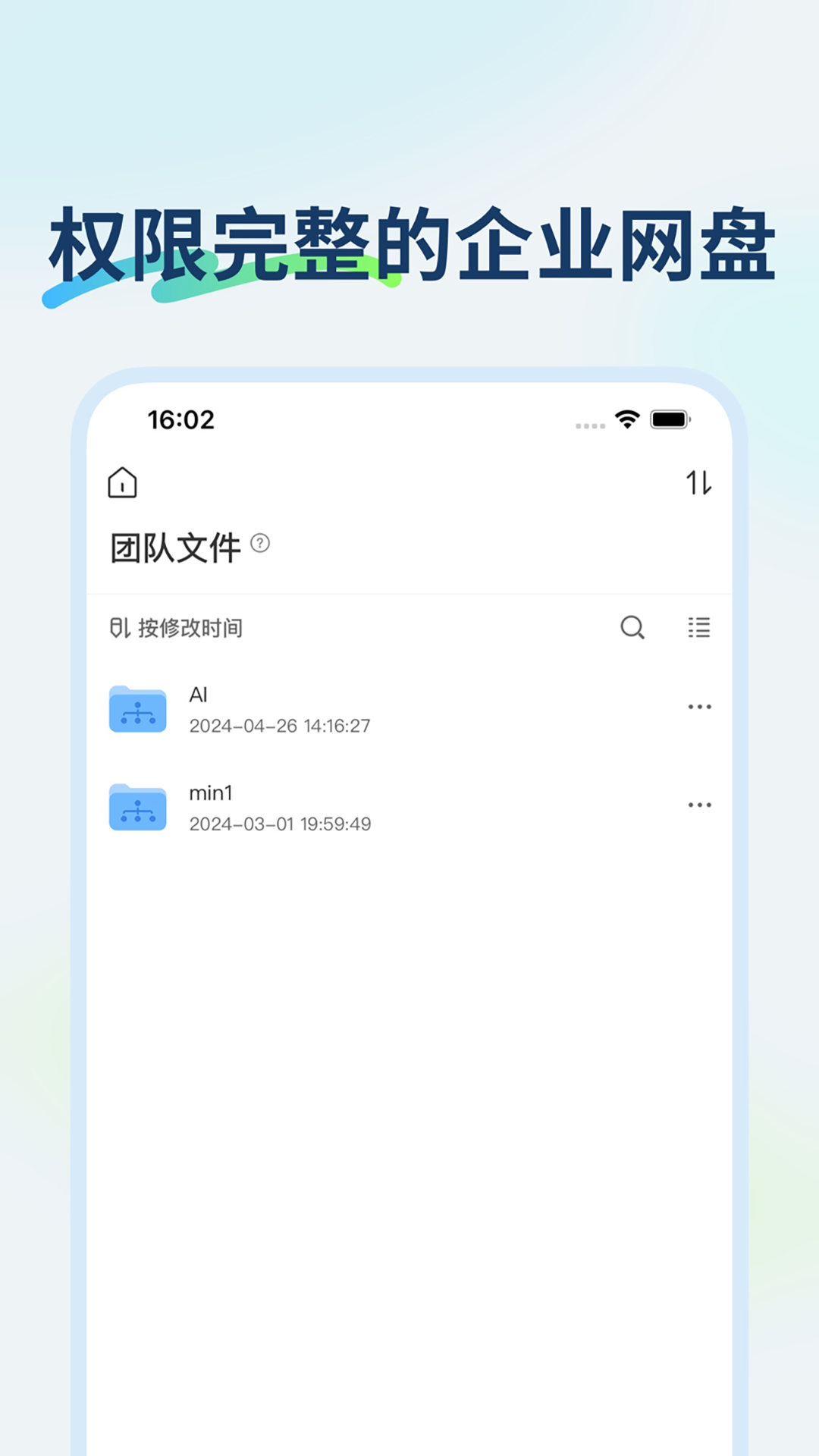Tap the search magnifier icon
The image size is (819, 1456).
point(632,628)
